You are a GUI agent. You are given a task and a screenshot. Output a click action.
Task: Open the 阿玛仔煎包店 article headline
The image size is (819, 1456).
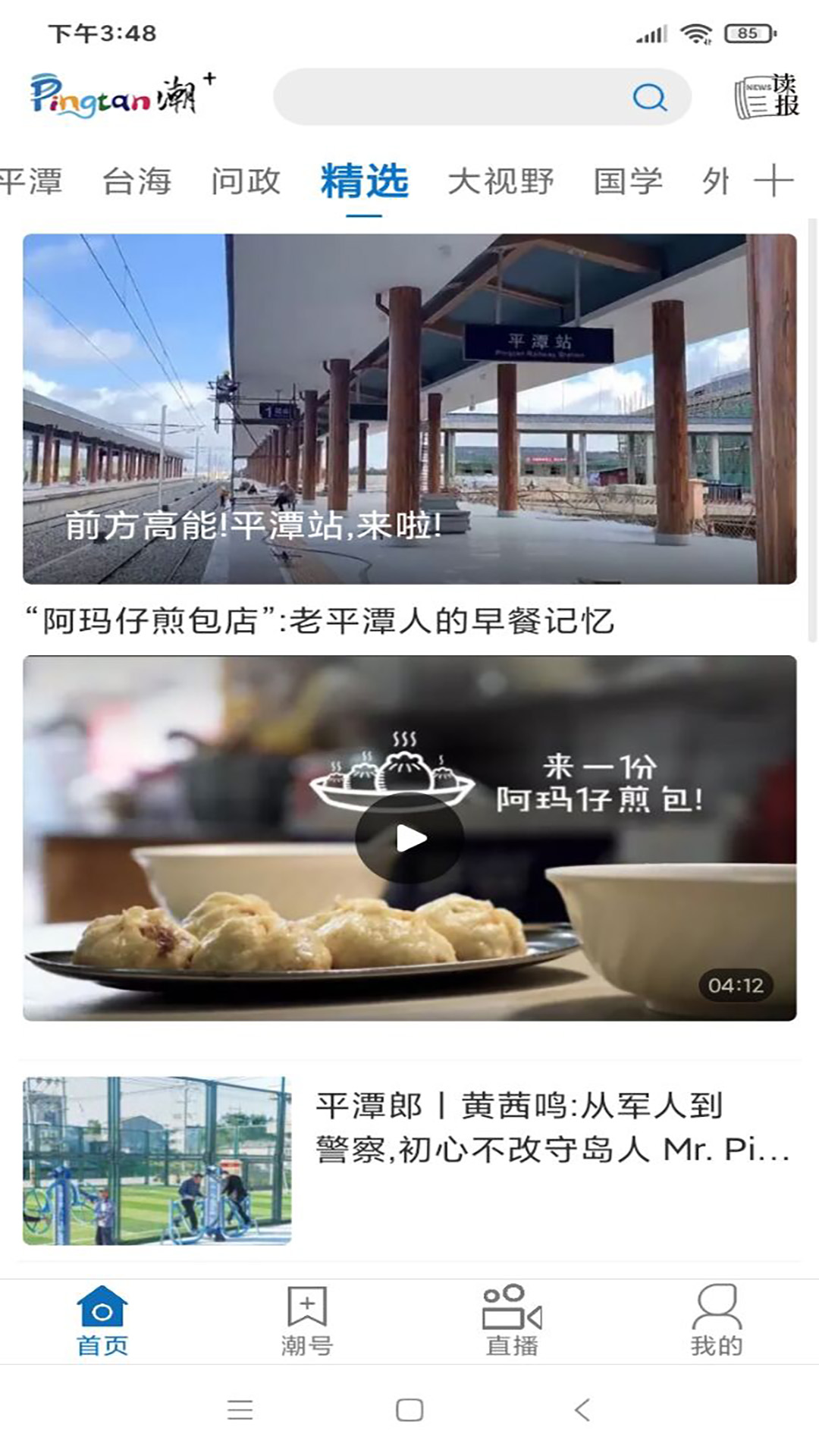pyautogui.click(x=318, y=621)
